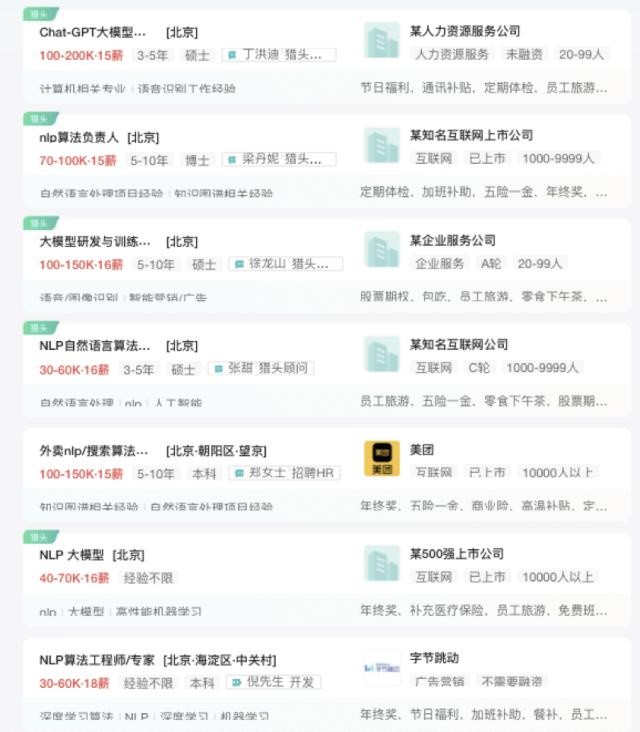View the NLP 大模型 job listing

click(x=65, y=555)
